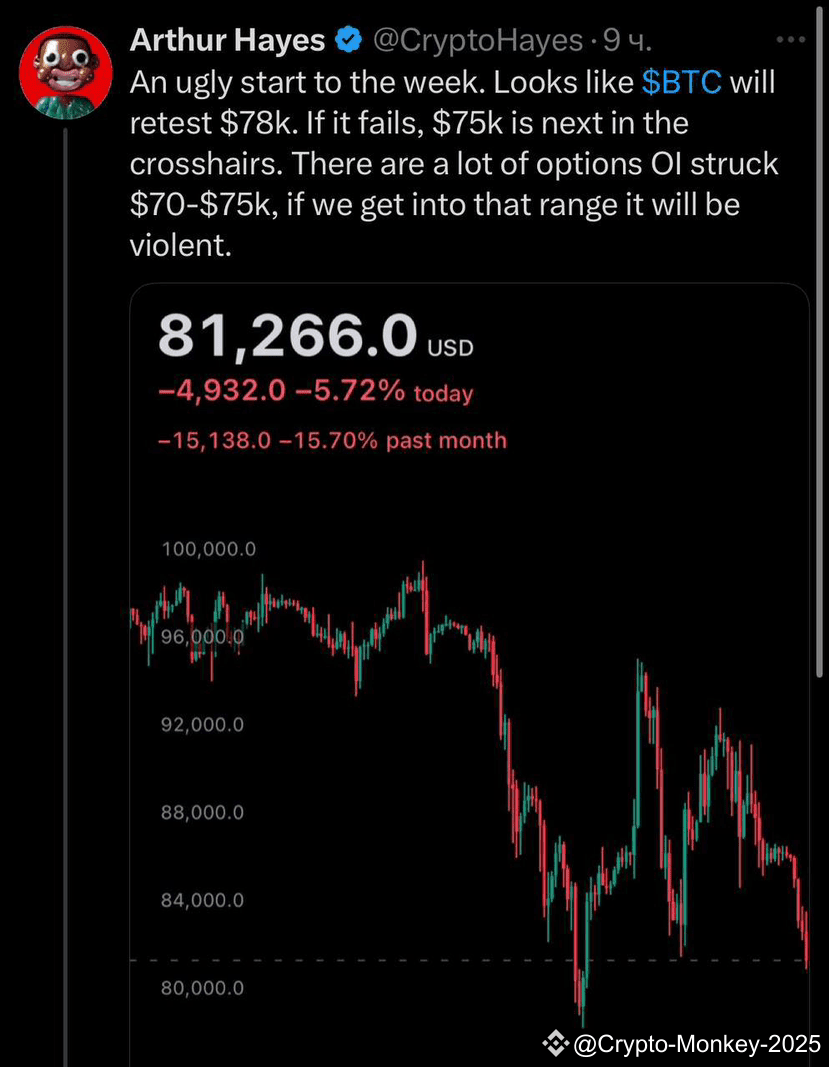
Task: Click the diamond icon beside the watermark
Action: [554, 1044]
